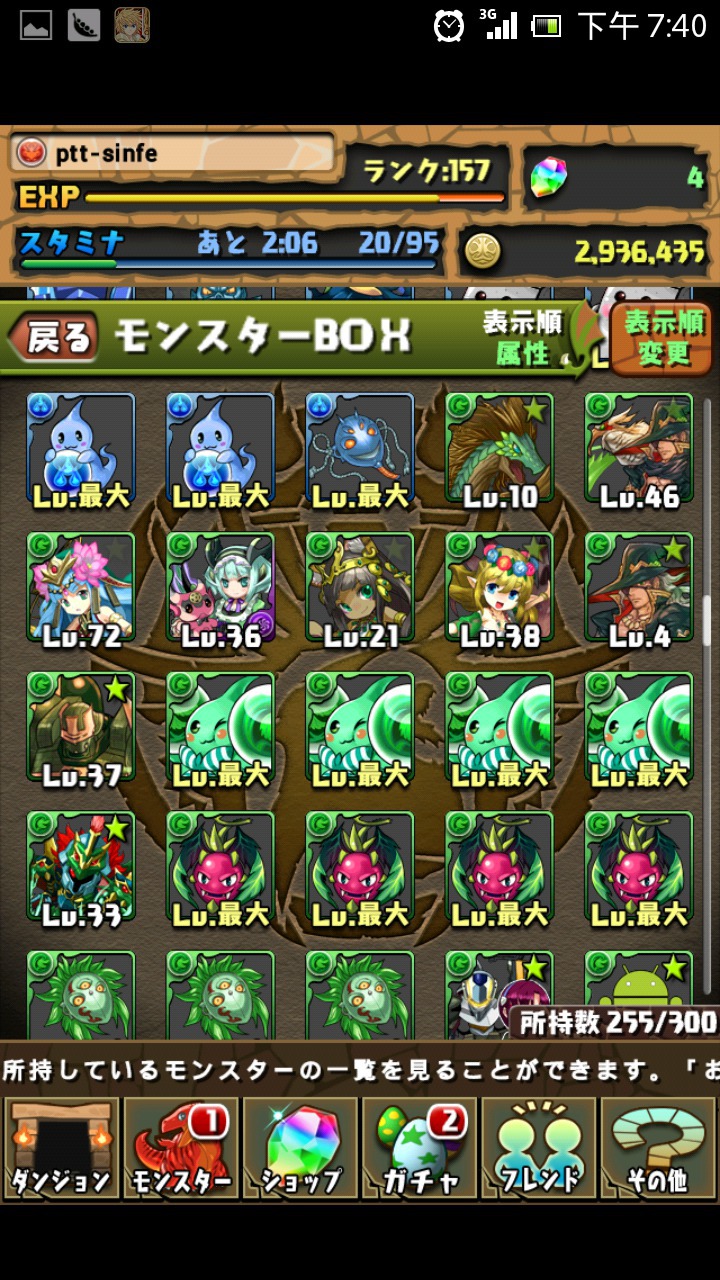Switch to the モンスター tab
The height and width of the screenshot is (1280, 720).
coord(180,1148)
